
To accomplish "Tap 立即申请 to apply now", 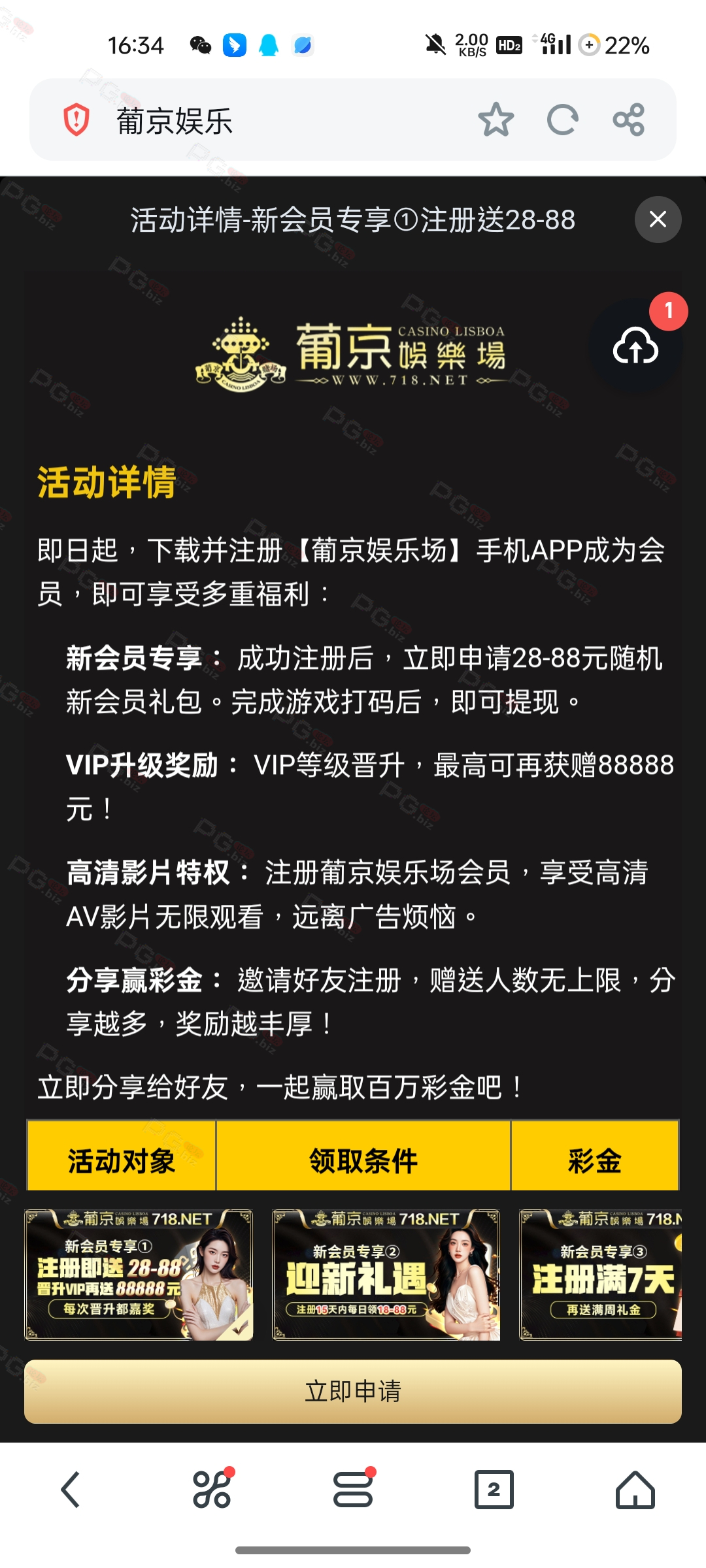I will coord(353,1391).
